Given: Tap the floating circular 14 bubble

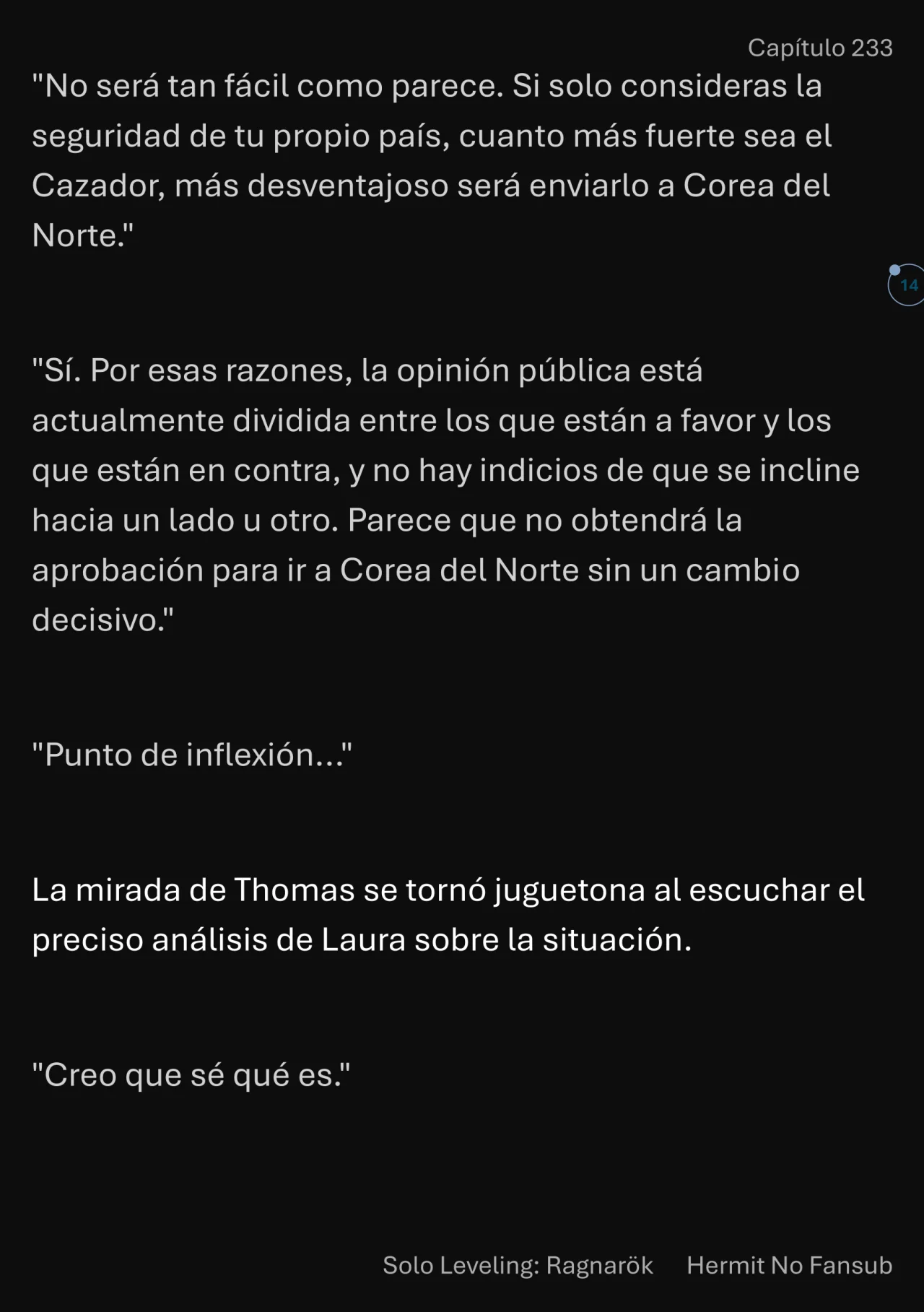Looking at the screenshot, I should point(908,285).
